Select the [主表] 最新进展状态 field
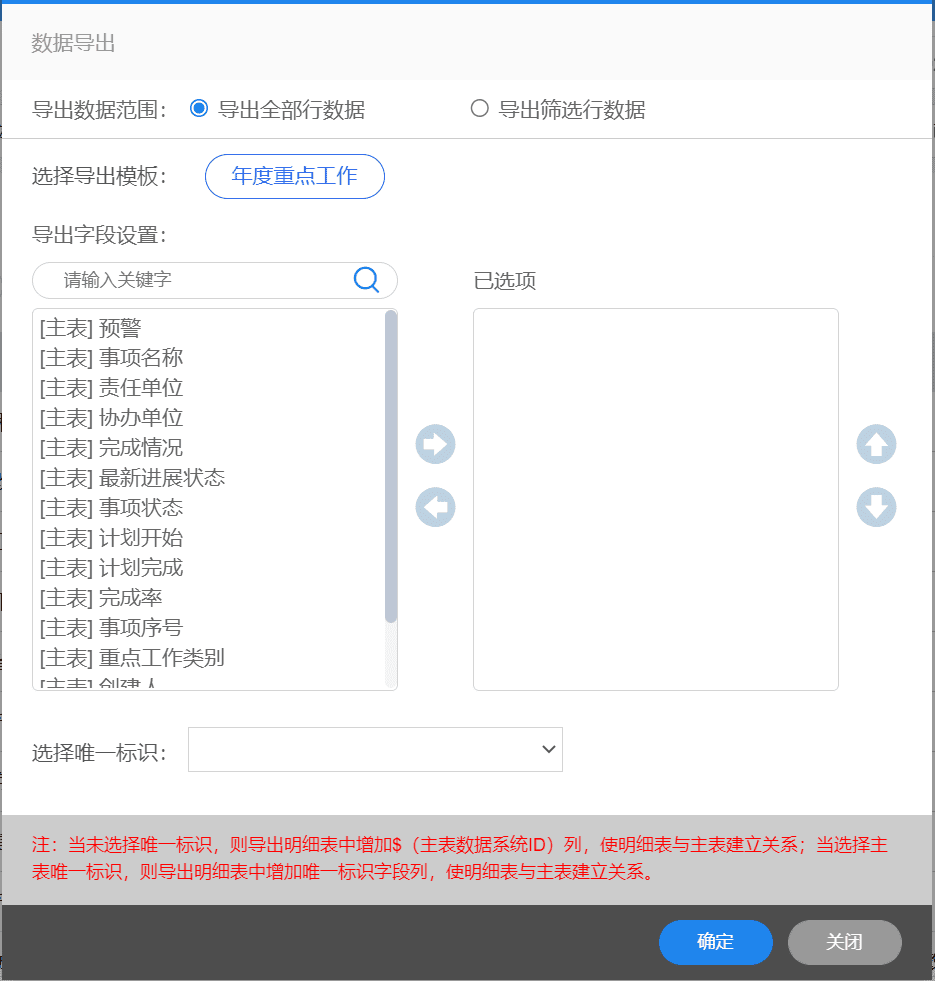The width and height of the screenshot is (935, 981). (212, 478)
